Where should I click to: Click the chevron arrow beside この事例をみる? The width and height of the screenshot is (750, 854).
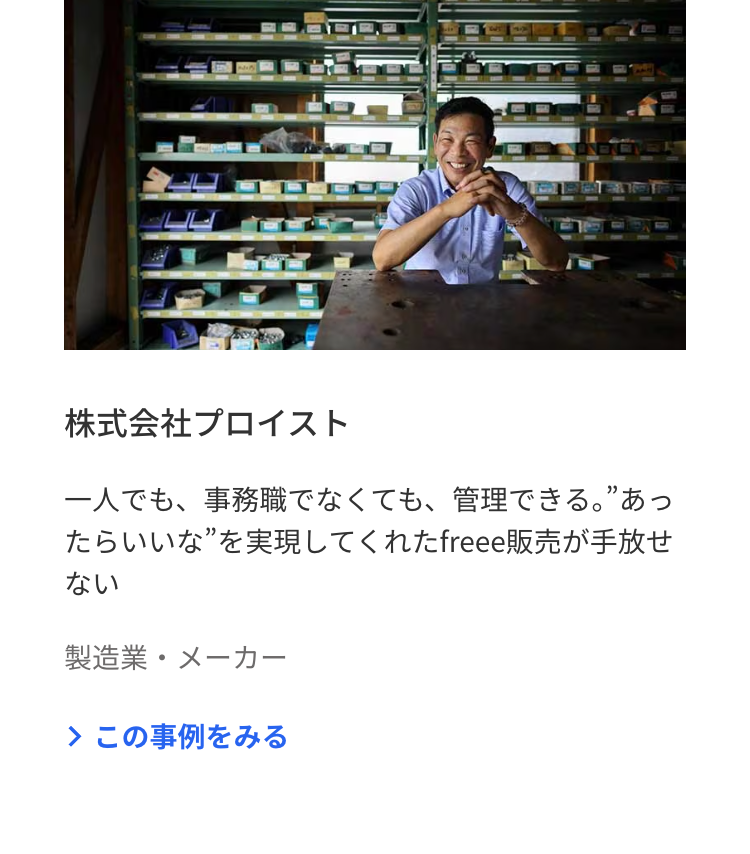point(75,737)
